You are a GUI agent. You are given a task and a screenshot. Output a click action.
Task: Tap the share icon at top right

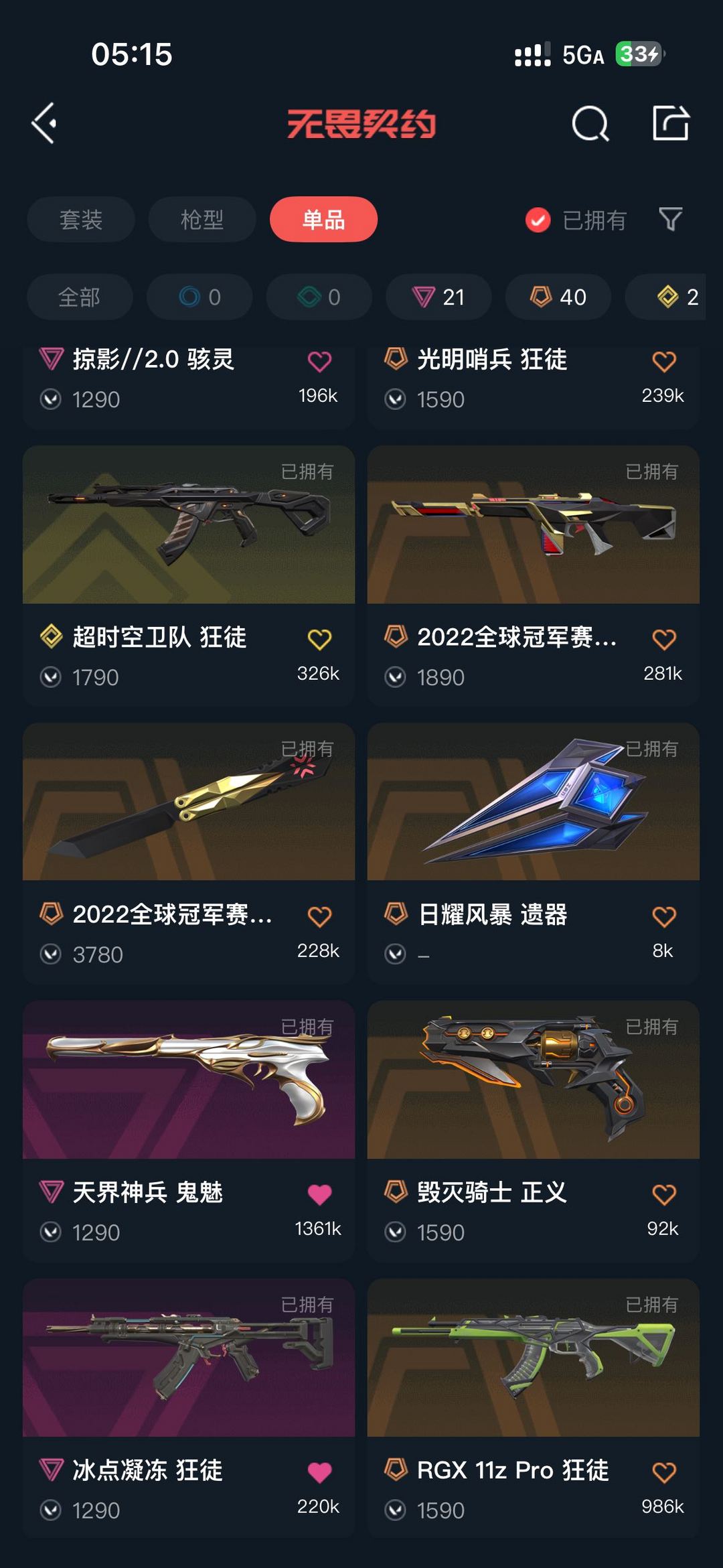671,125
